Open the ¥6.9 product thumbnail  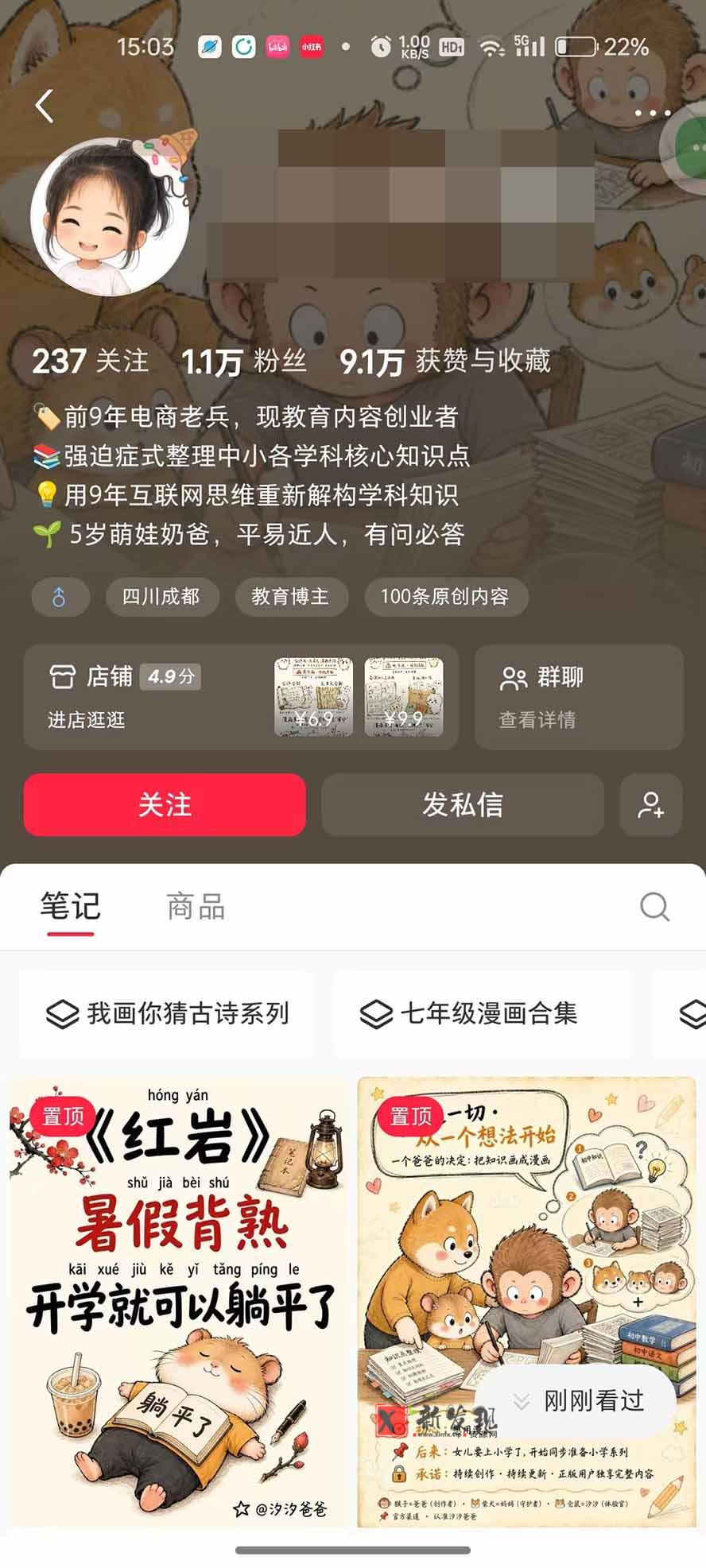pos(314,696)
